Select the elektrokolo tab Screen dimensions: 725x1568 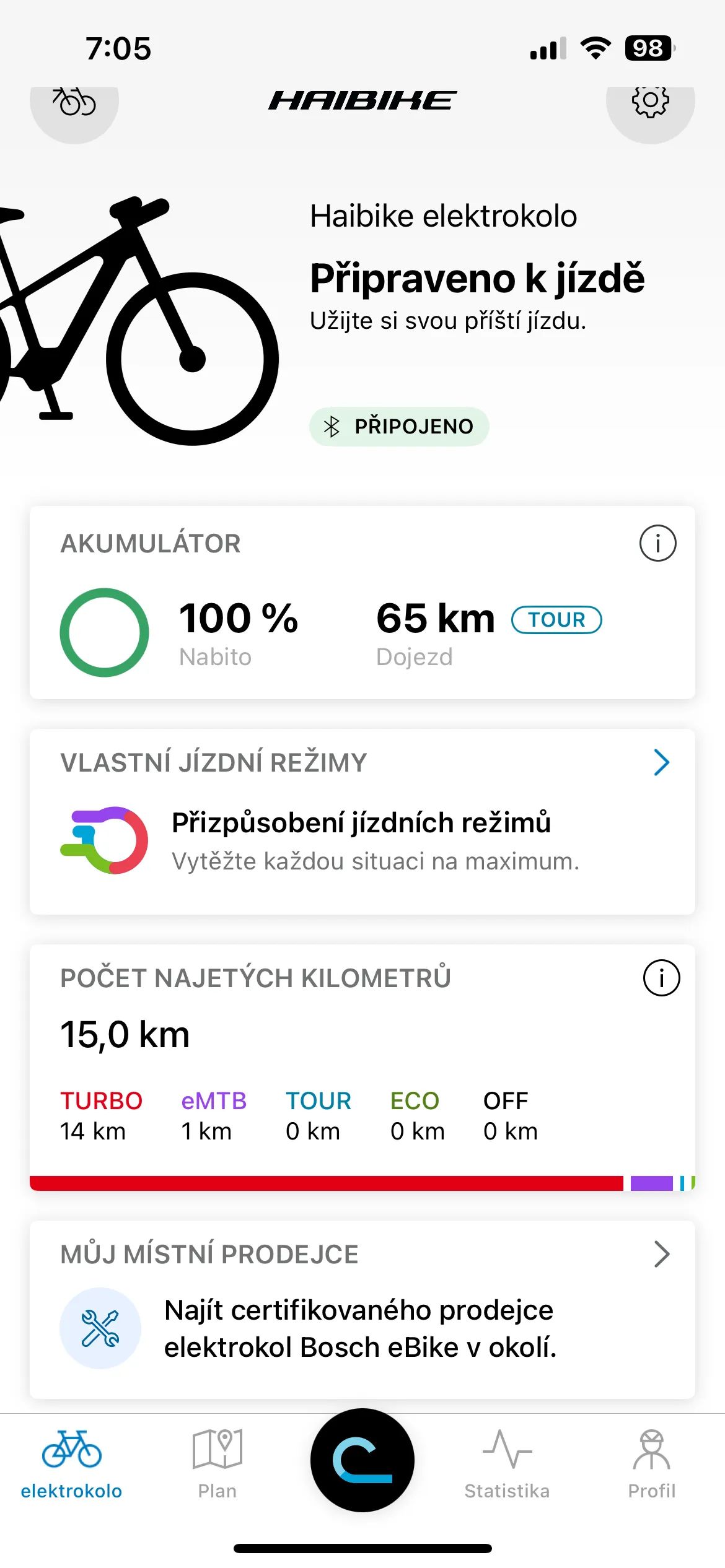71,1464
